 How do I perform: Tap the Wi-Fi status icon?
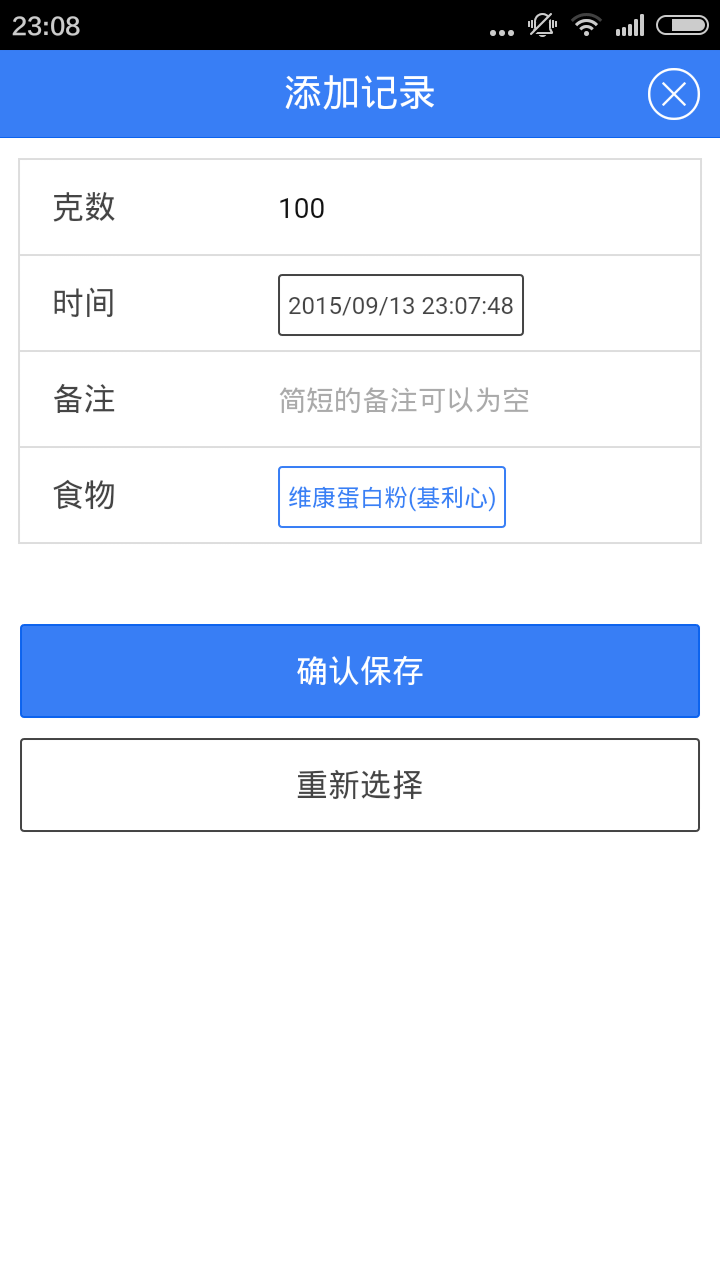point(586,27)
